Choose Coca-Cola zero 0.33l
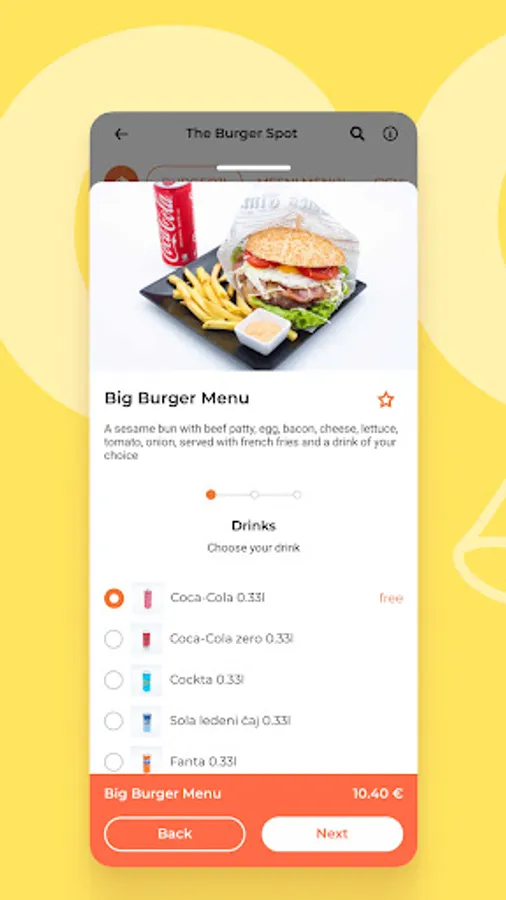The image size is (506, 900). point(254,639)
